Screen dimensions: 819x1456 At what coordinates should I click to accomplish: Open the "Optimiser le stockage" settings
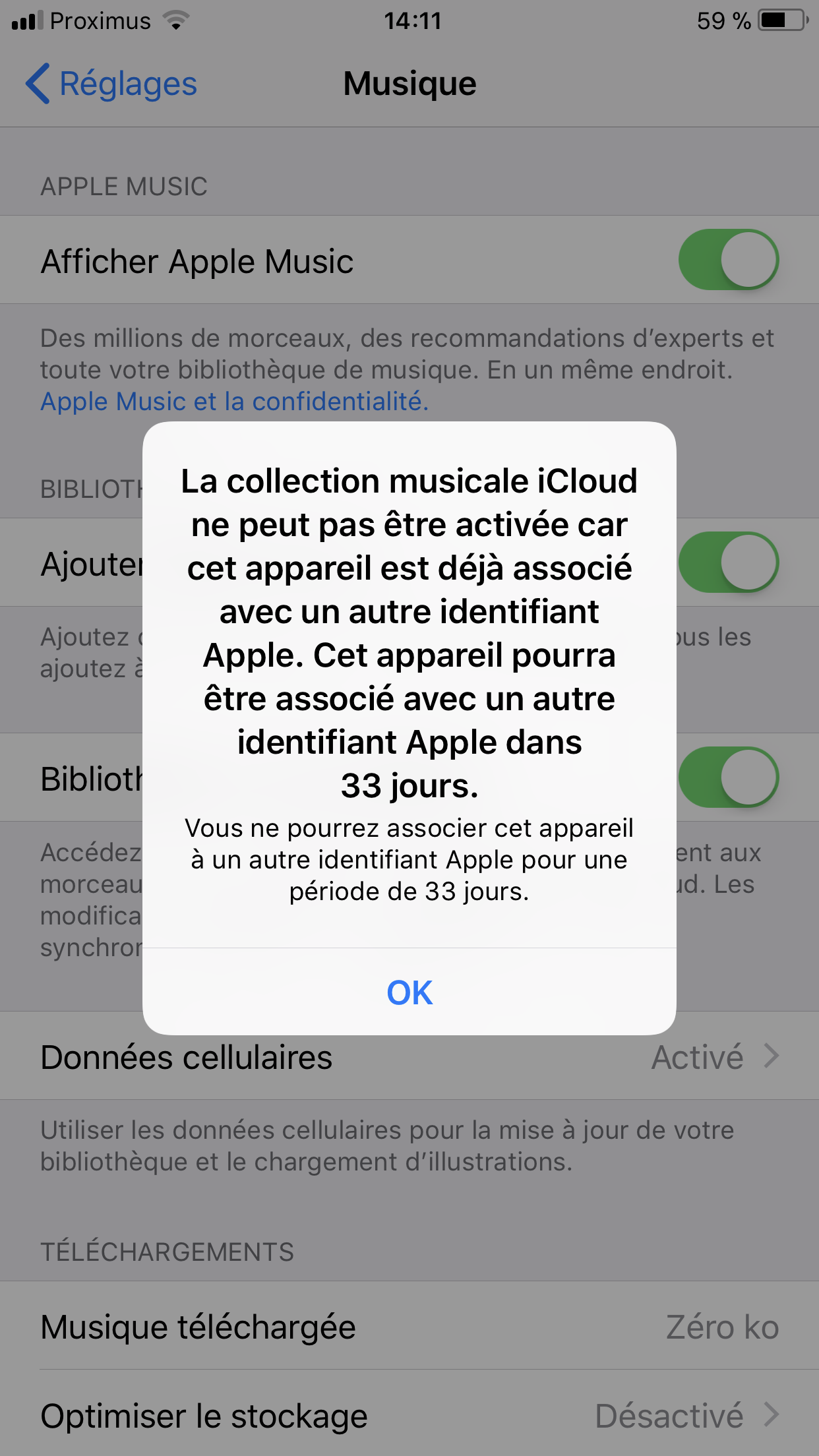click(204, 1414)
